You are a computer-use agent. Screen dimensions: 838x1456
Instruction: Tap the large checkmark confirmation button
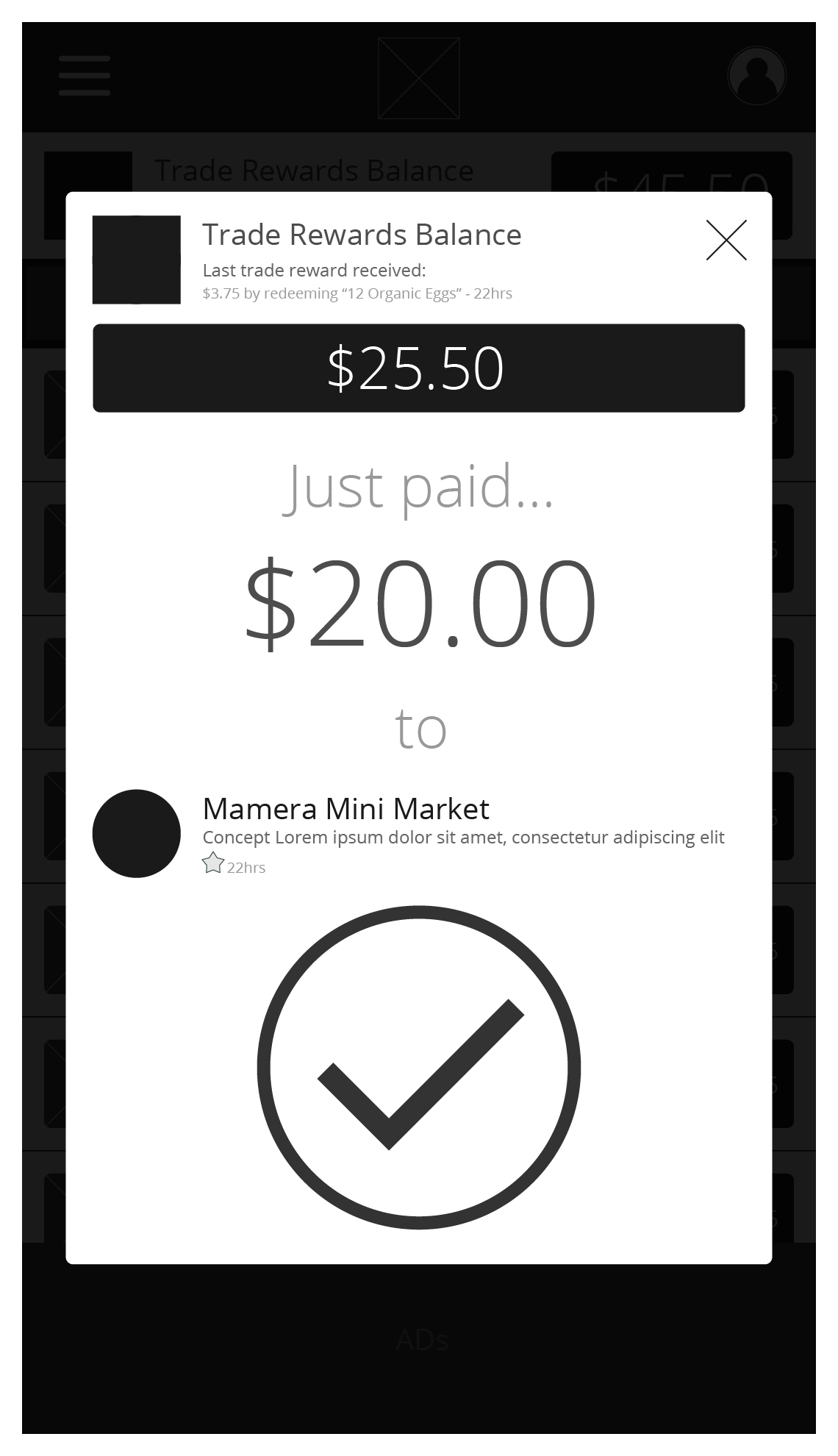pyautogui.click(x=419, y=1067)
